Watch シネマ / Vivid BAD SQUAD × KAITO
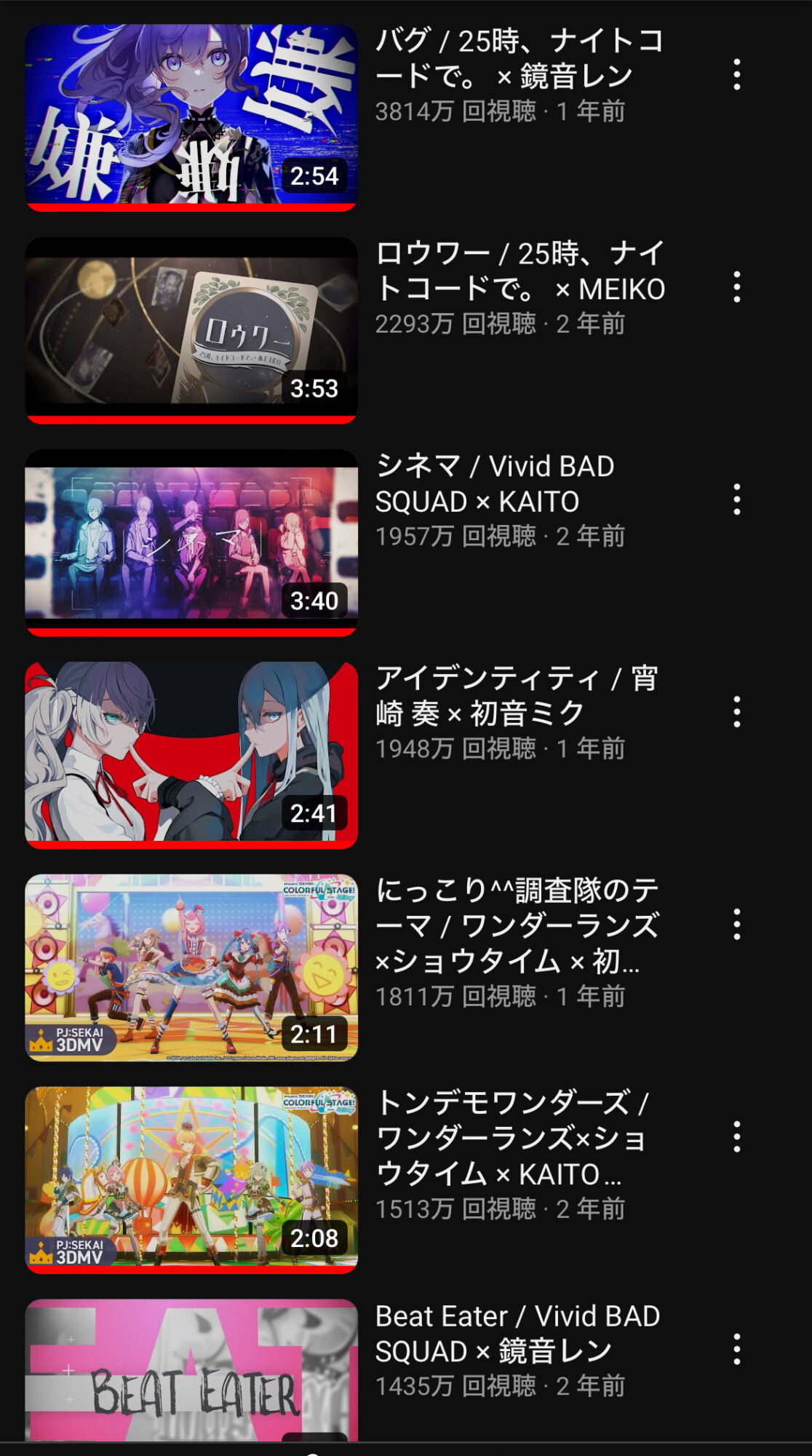Image resolution: width=812 pixels, height=1456 pixels. pos(191,542)
